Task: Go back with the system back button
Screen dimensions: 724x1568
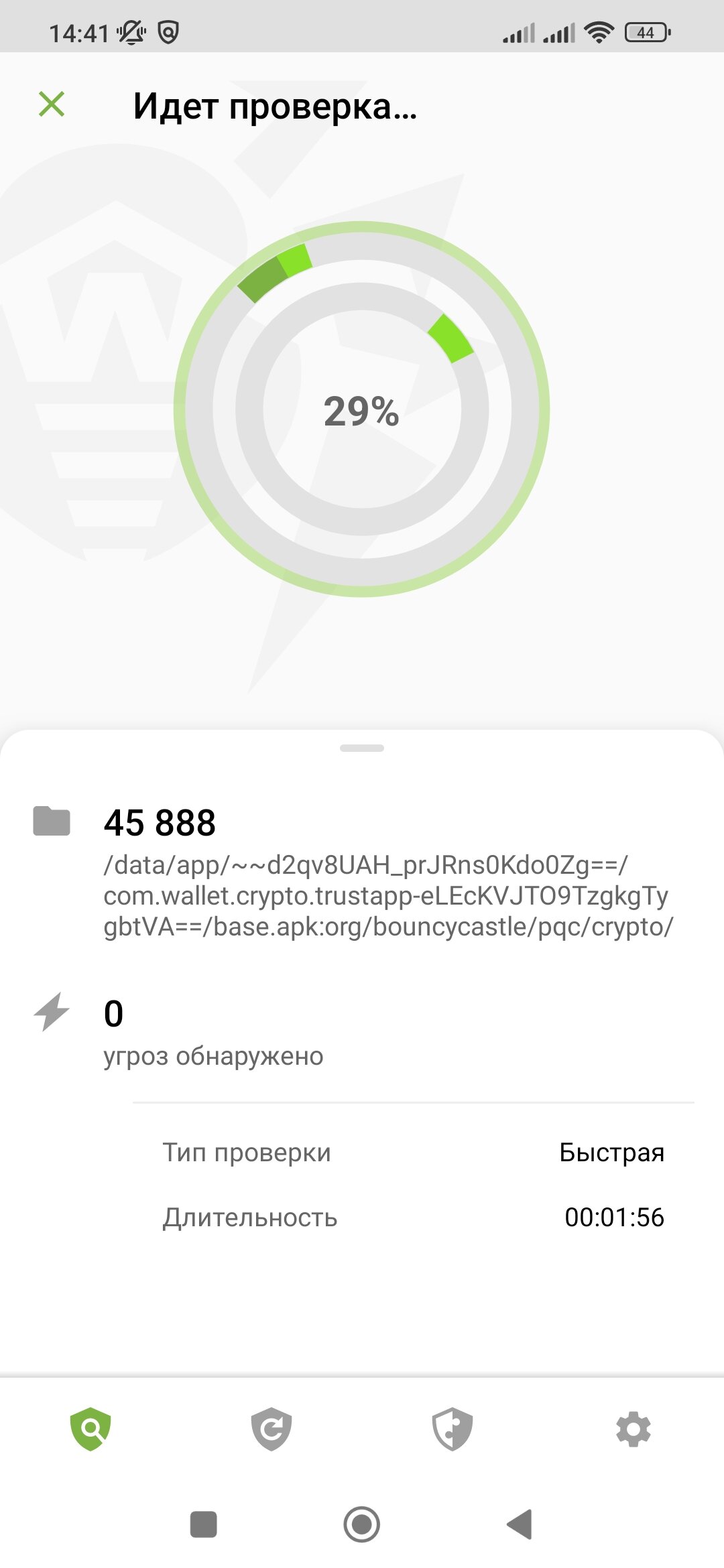Action: pyautogui.click(x=520, y=1524)
